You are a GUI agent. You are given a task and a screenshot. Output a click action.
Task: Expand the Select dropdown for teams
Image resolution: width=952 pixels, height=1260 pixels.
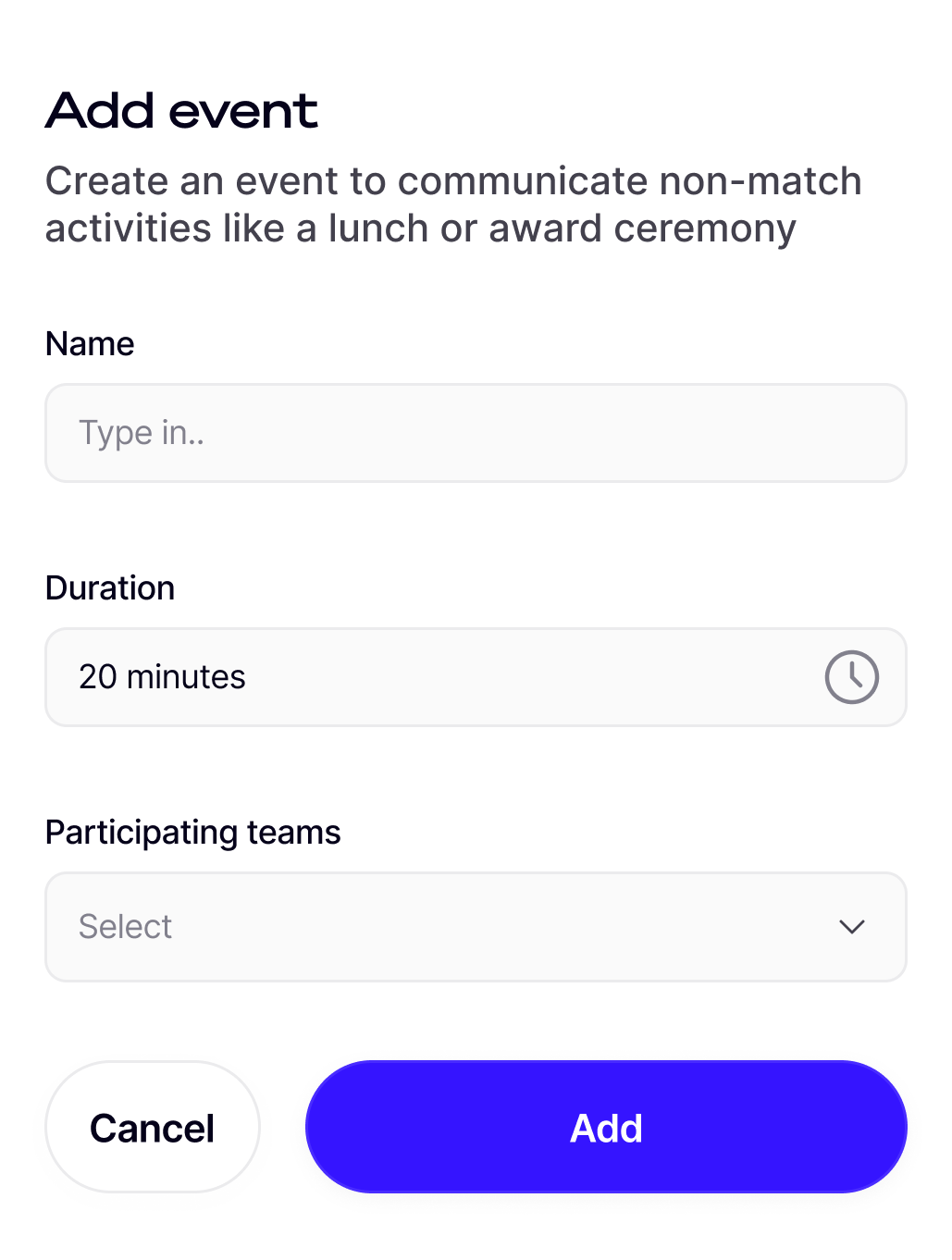(476, 926)
